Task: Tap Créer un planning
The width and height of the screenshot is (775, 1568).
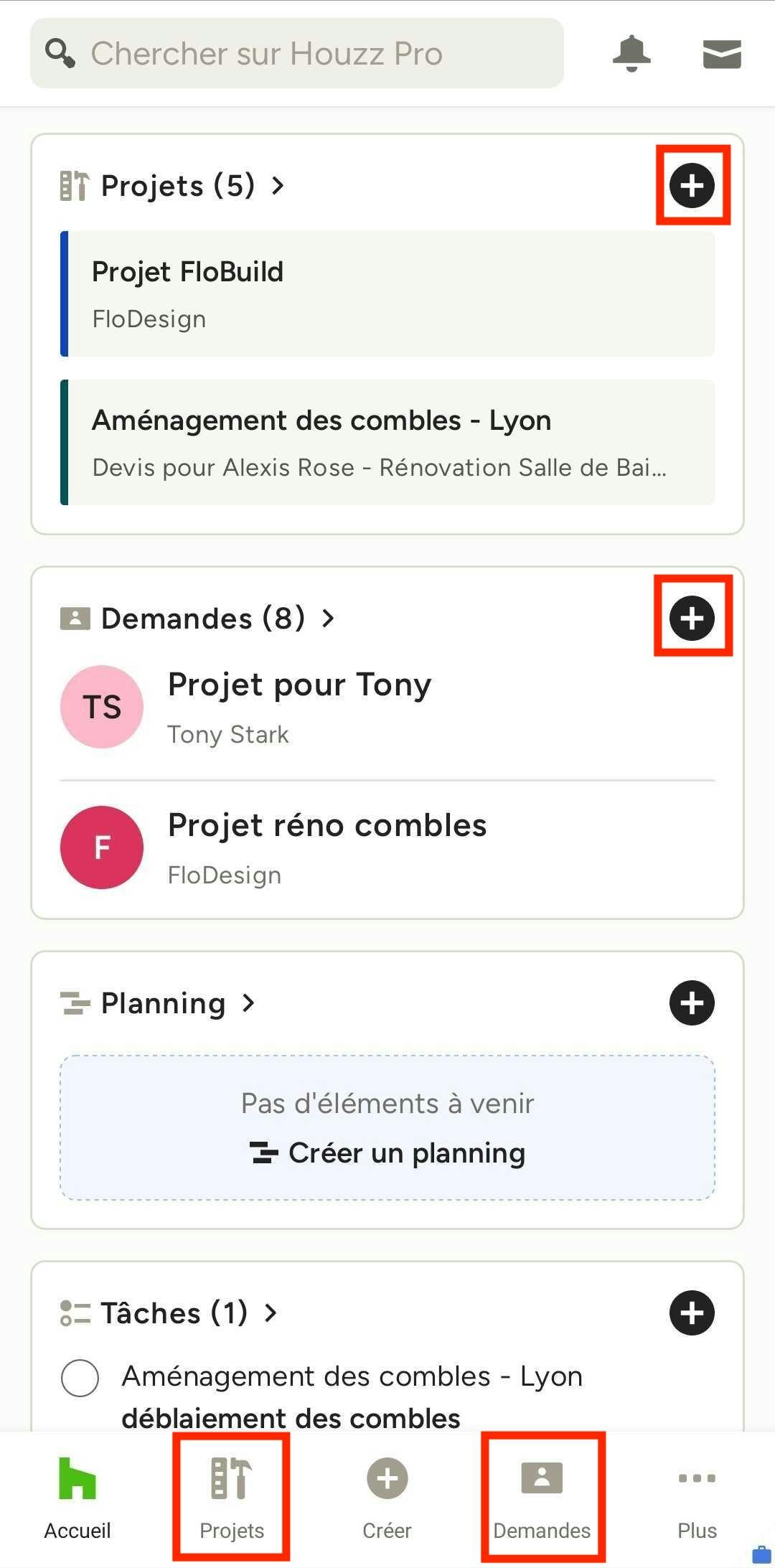Action: point(387,1152)
